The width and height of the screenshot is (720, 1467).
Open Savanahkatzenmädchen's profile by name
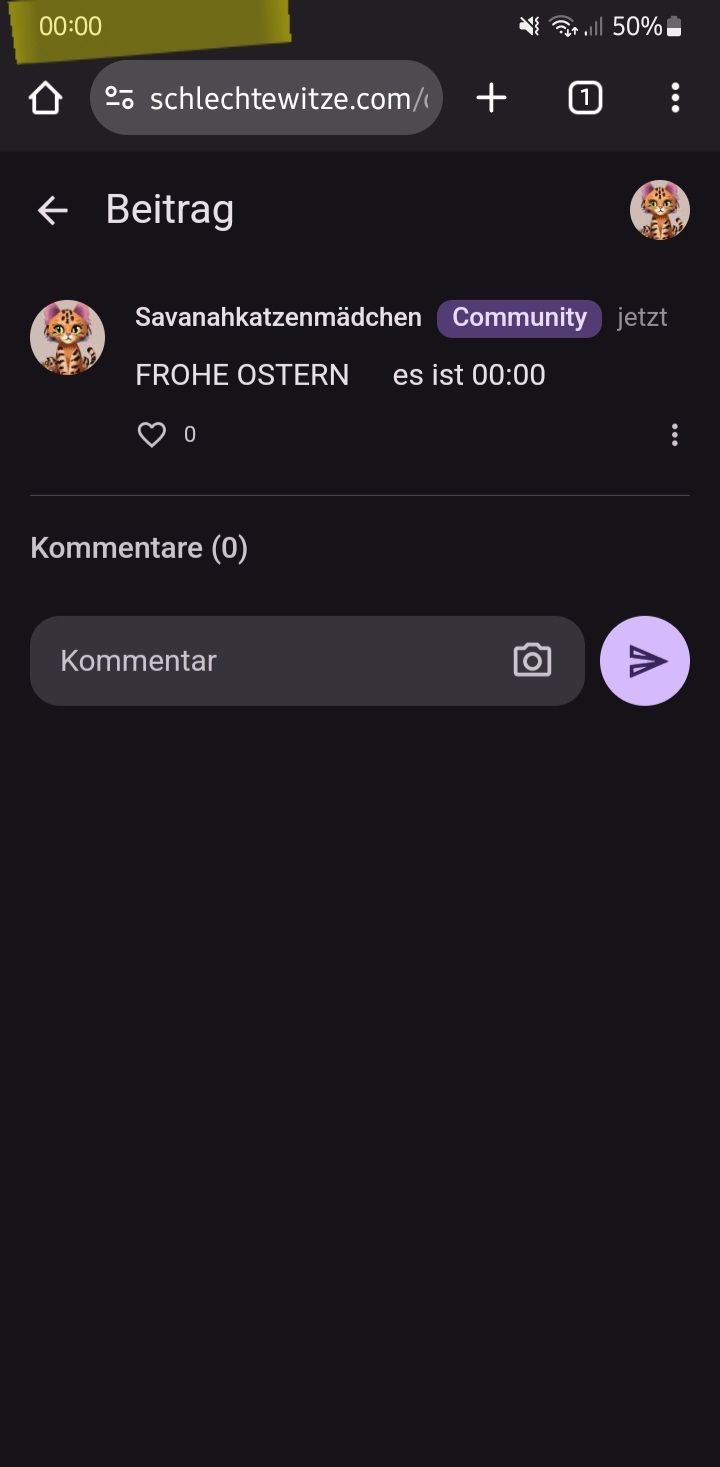[278, 318]
